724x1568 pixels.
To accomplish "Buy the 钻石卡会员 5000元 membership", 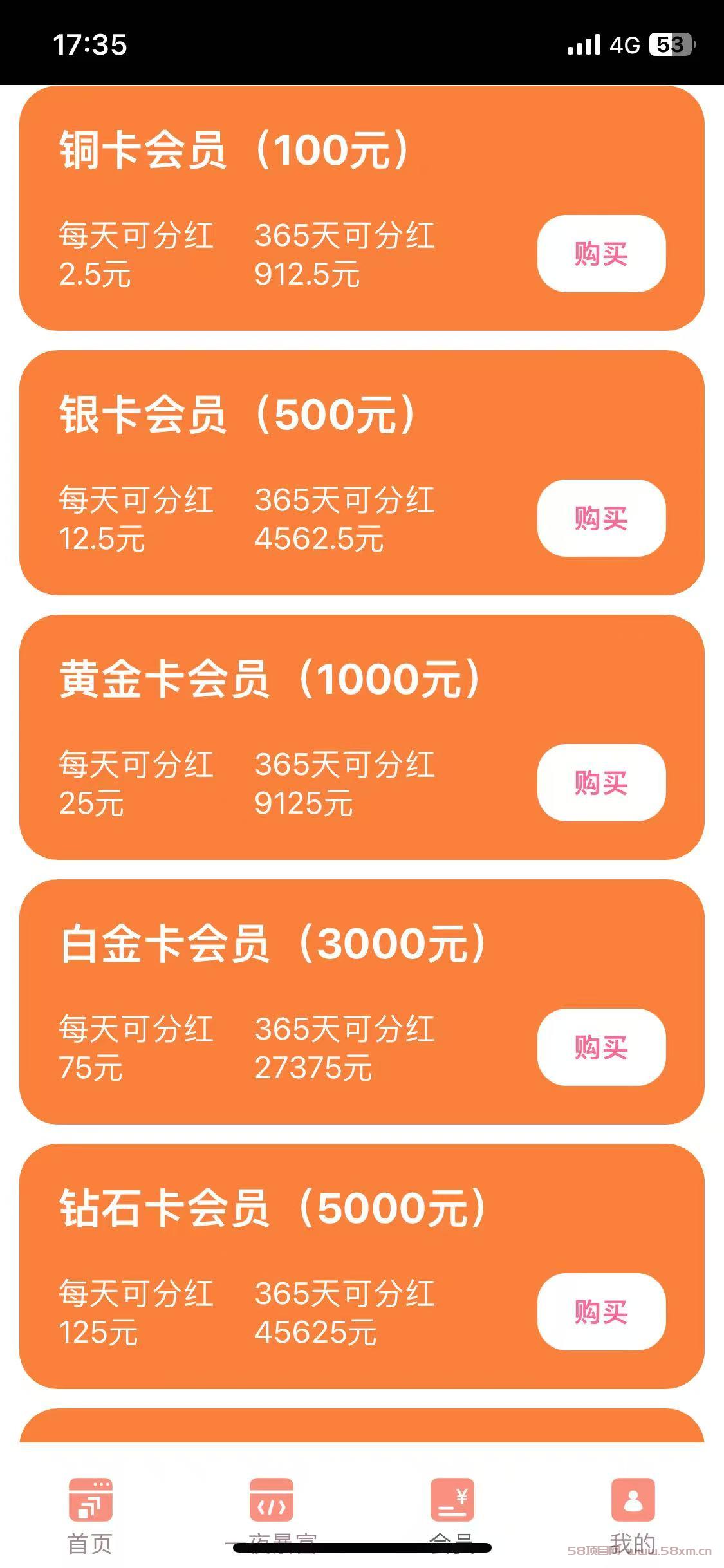I will pyautogui.click(x=601, y=1312).
